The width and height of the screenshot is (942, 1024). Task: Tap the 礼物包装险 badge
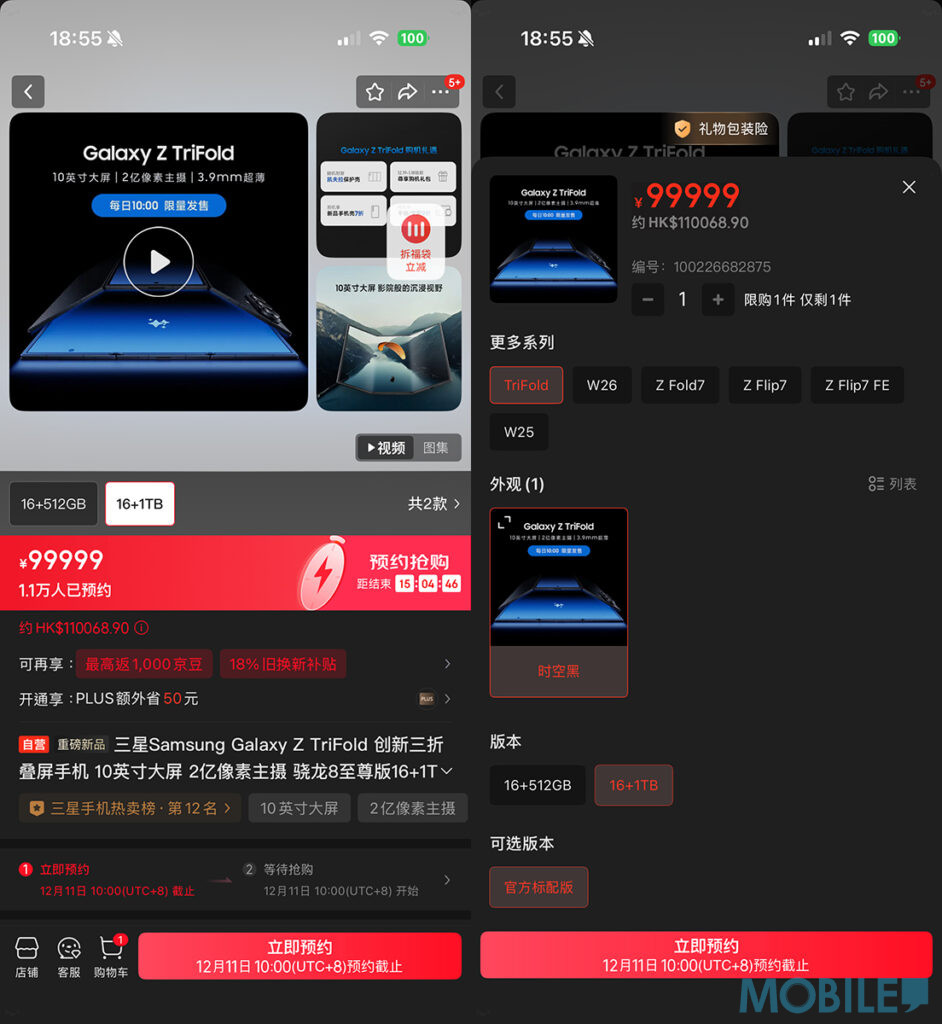pyautogui.click(x=722, y=129)
